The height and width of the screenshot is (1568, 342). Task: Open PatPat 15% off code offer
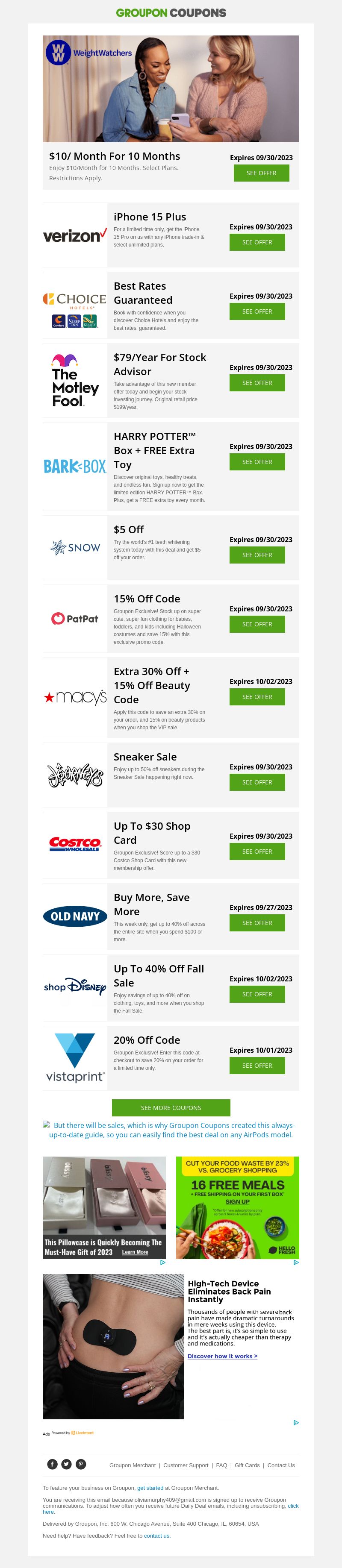(x=257, y=625)
